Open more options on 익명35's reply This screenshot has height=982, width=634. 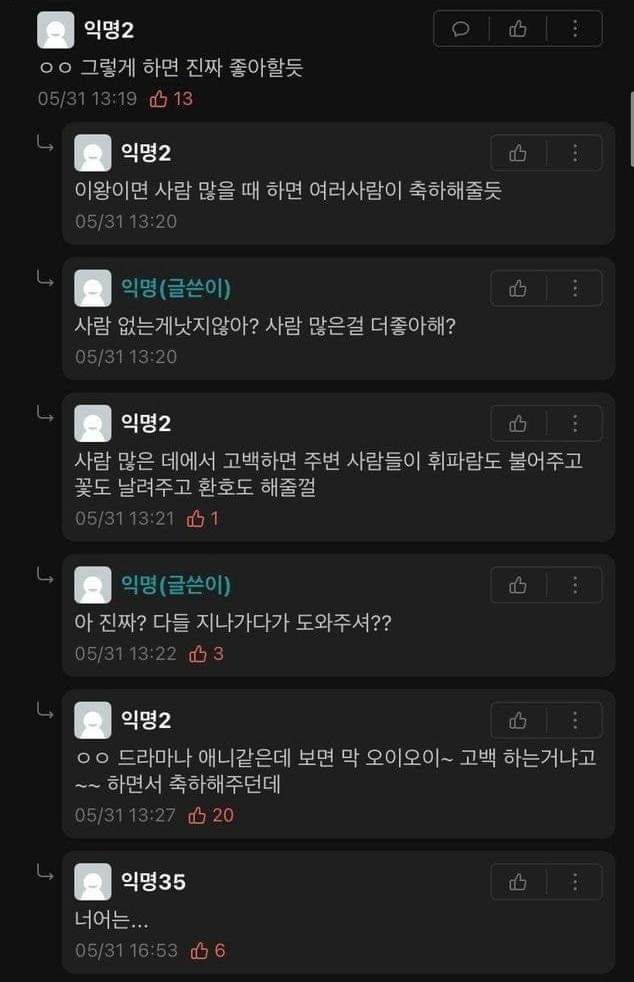[x=575, y=882]
